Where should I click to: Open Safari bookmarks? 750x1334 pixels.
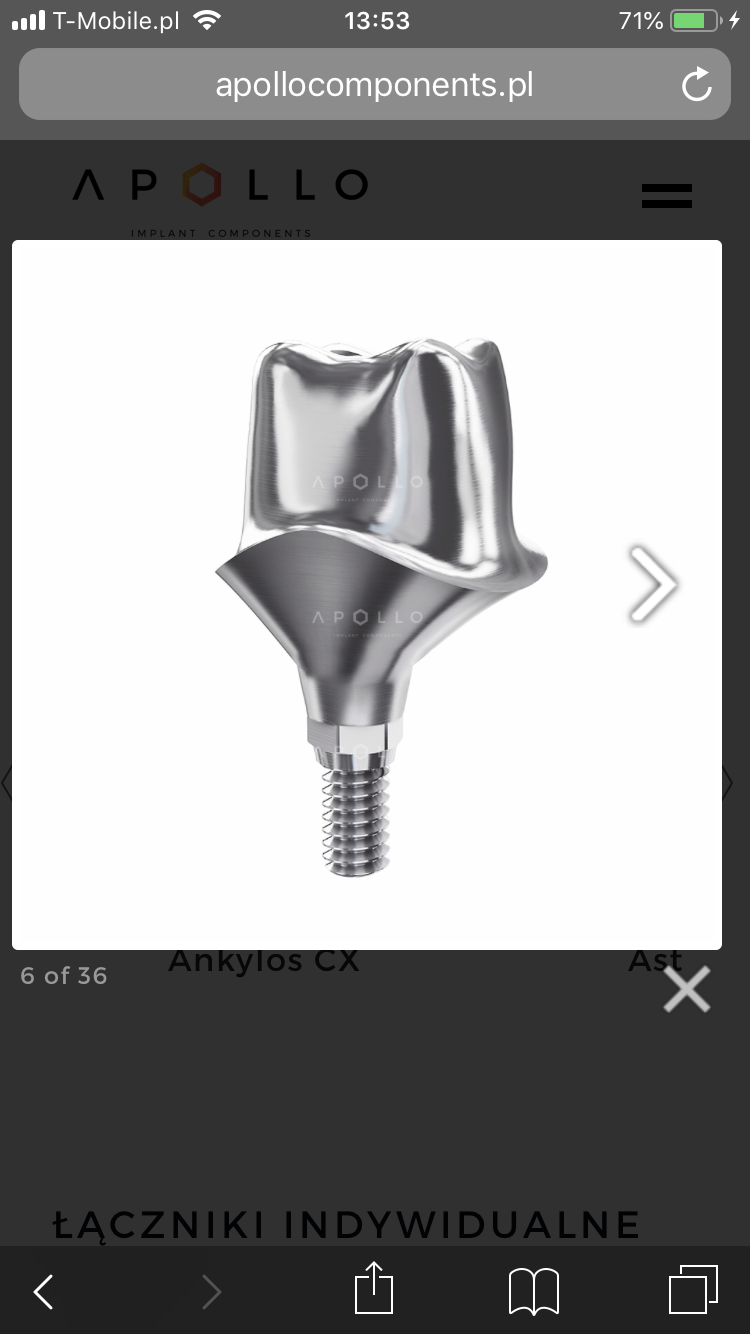point(534,1291)
